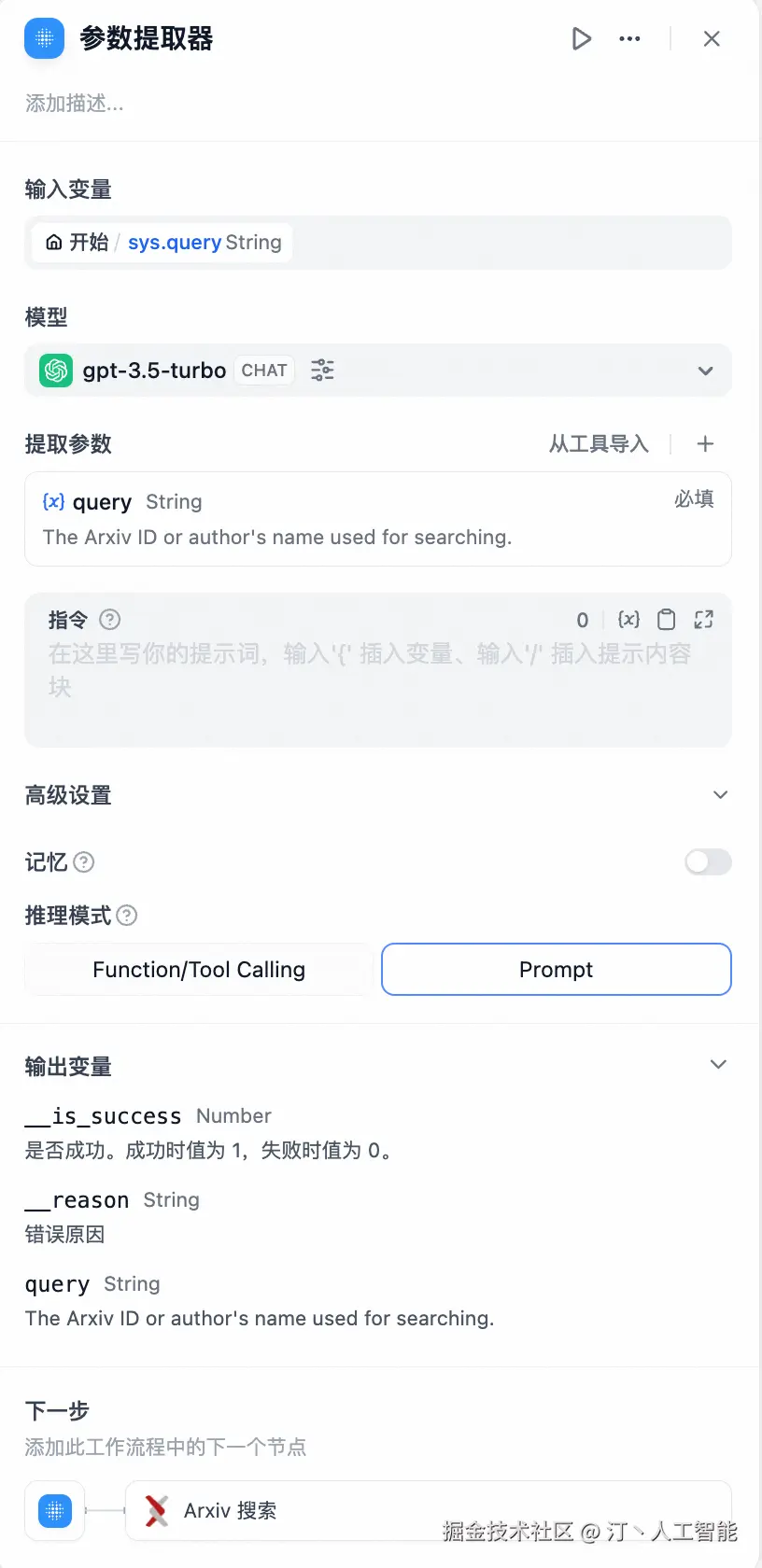Expand the 高级设置 section
Screen dimensions: 762x1568
(x=719, y=795)
